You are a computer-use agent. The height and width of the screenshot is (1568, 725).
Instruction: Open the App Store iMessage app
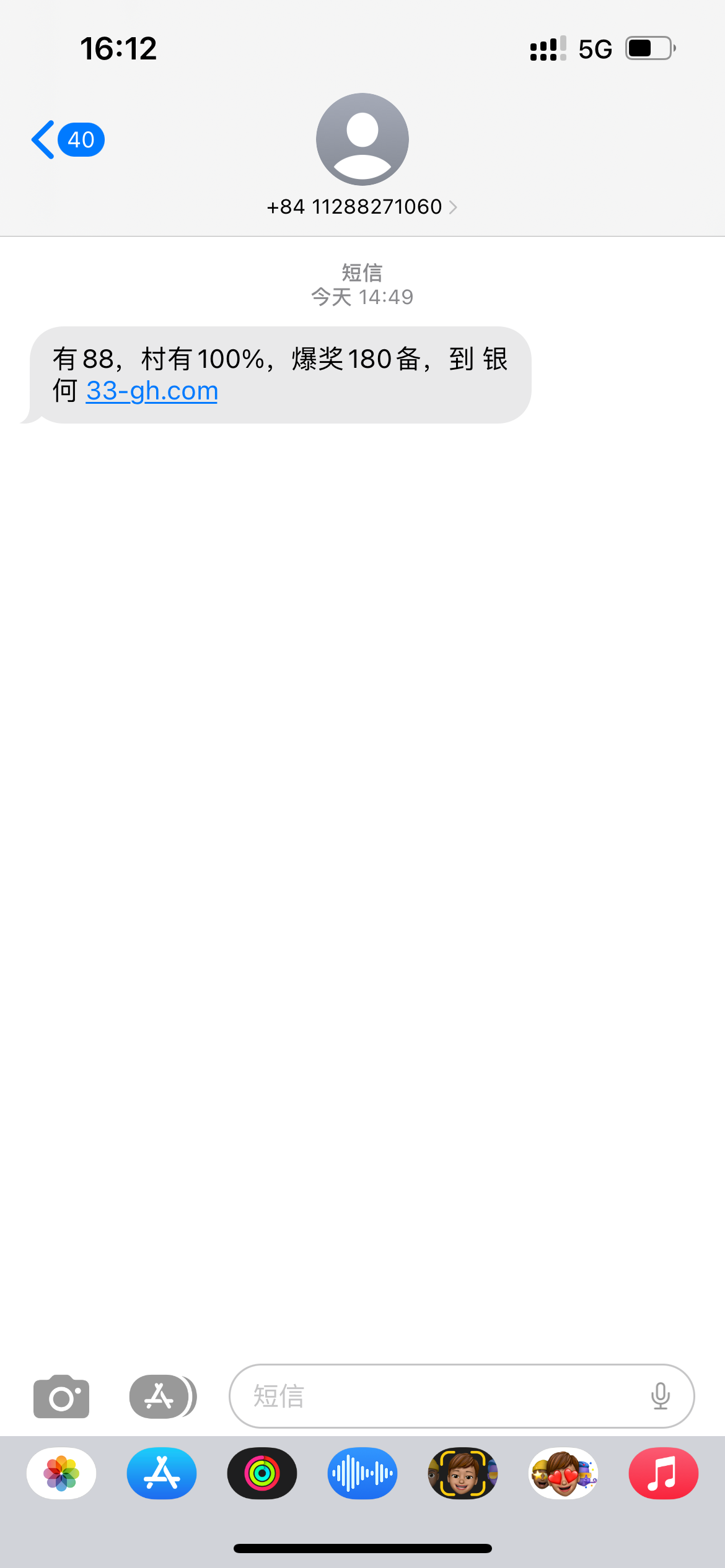[162, 1473]
